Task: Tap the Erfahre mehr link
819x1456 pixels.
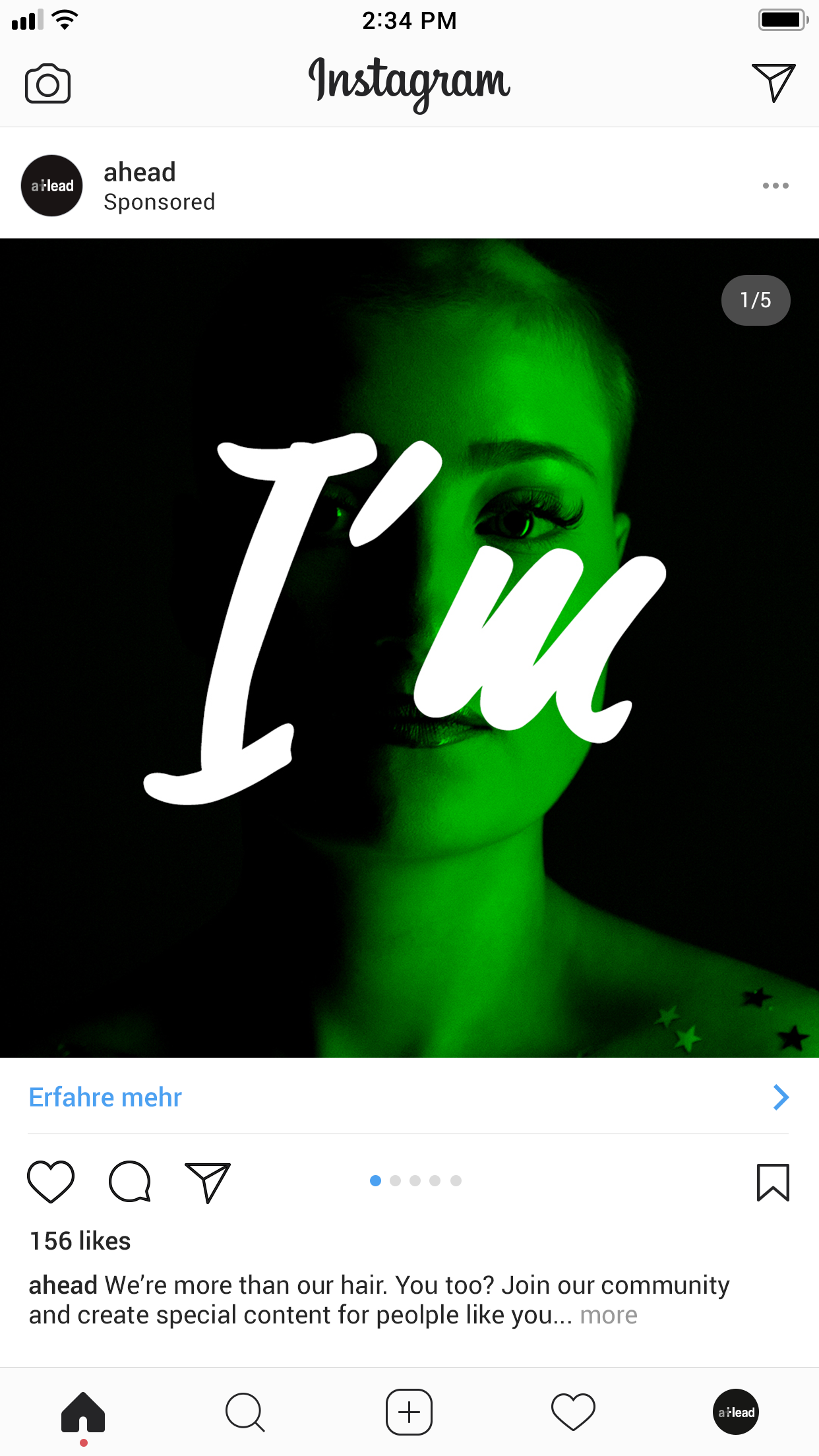Action: click(x=106, y=1097)
